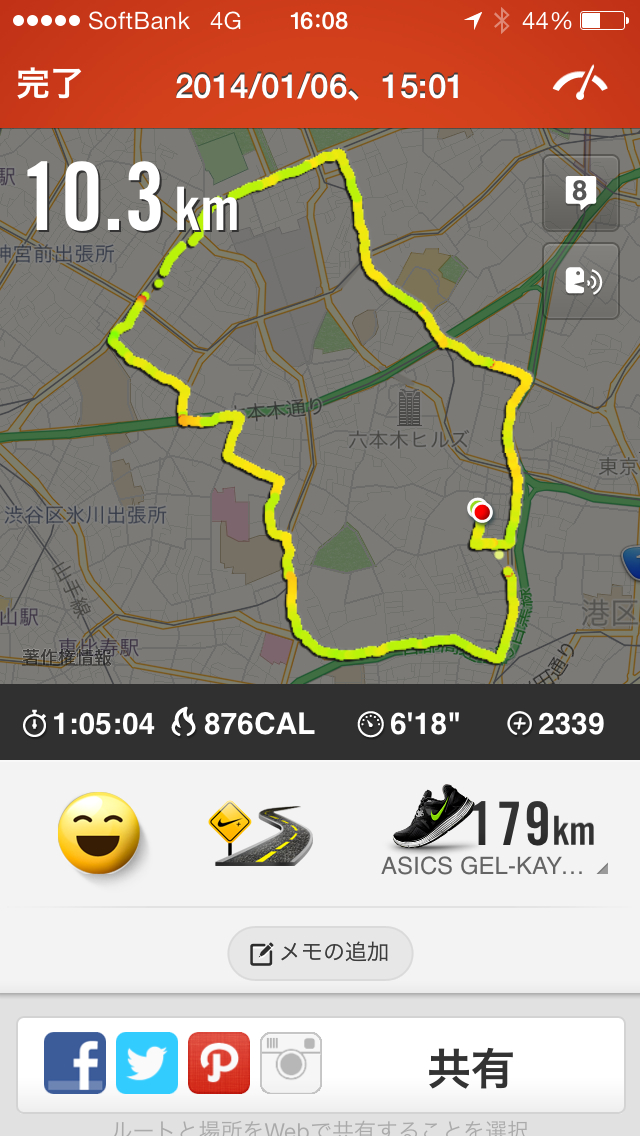The width and height of the screenshot is (640, 1136).
Task: Open 著作権情報 on the map
Action: [x=66, y=656]
